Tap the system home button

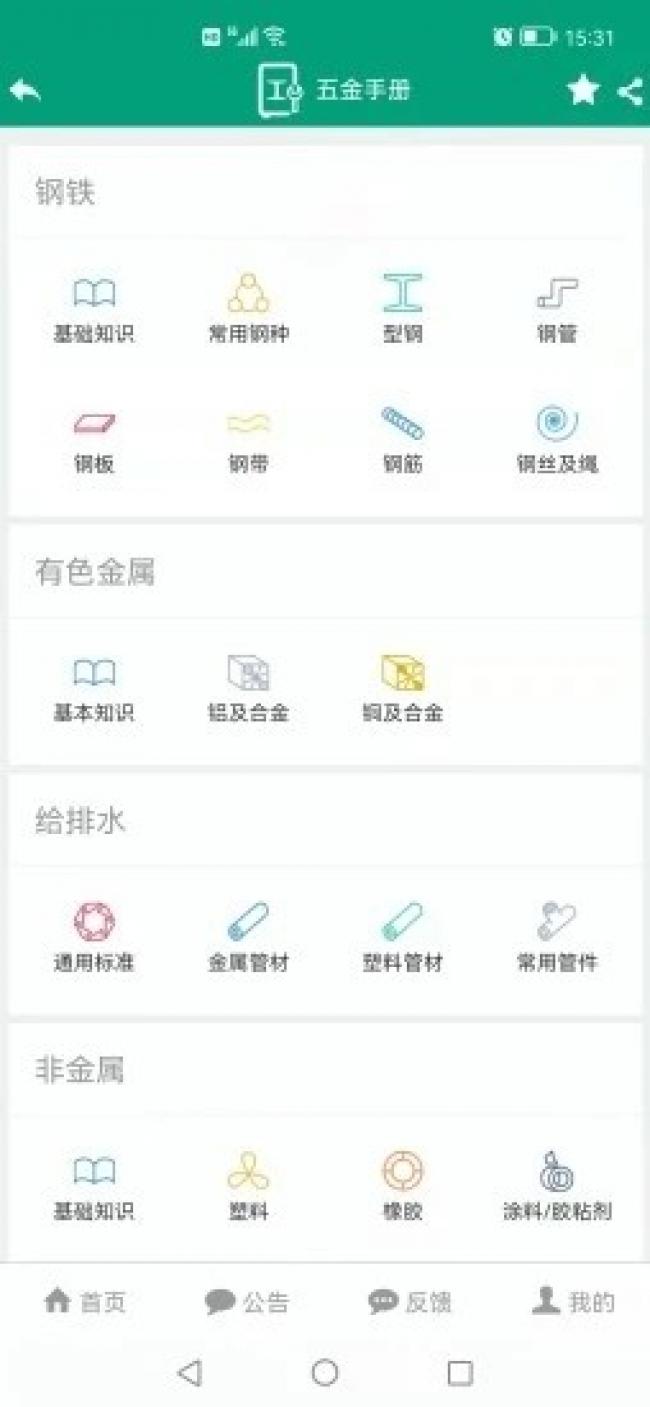coord(325,1372)
